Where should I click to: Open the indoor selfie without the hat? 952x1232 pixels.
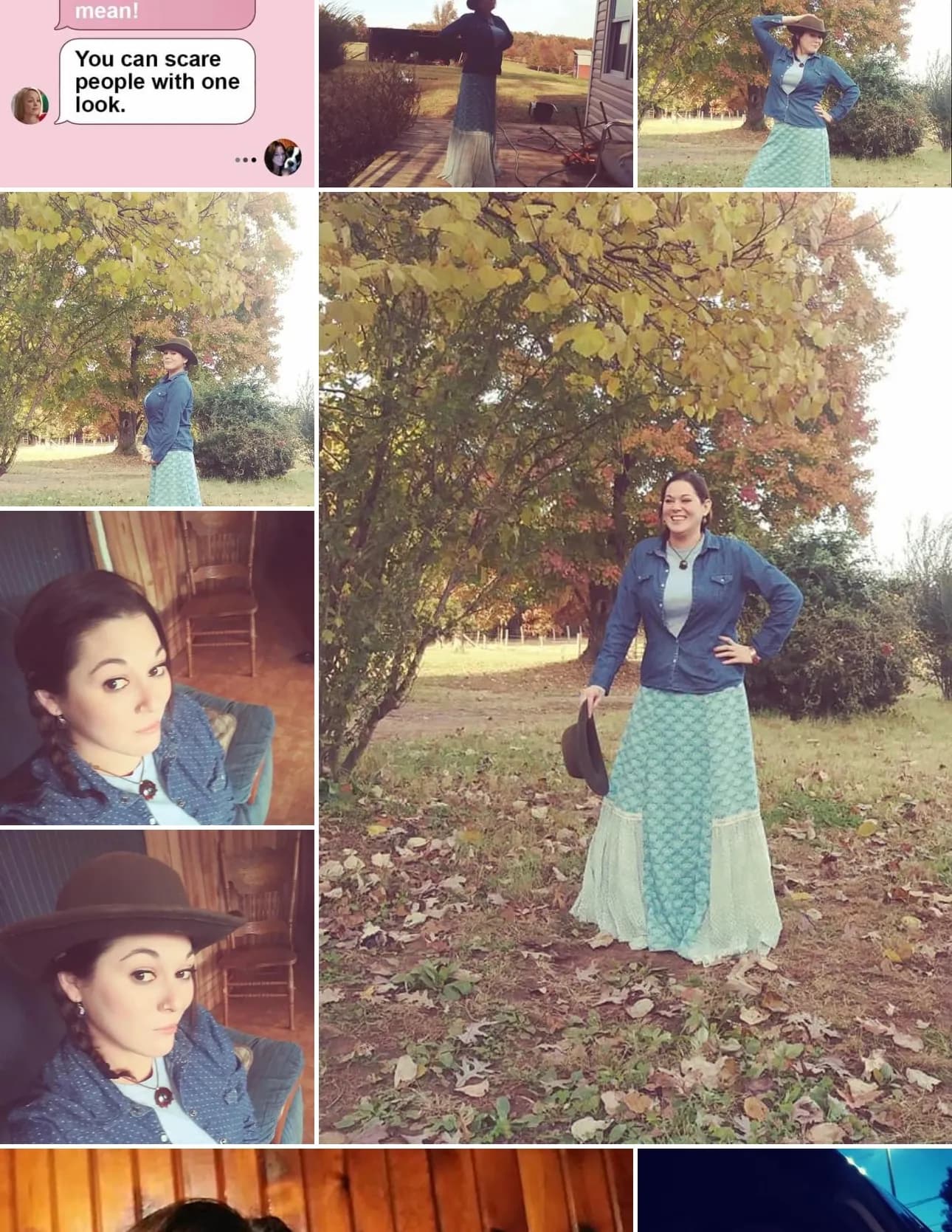pos(157,668)
